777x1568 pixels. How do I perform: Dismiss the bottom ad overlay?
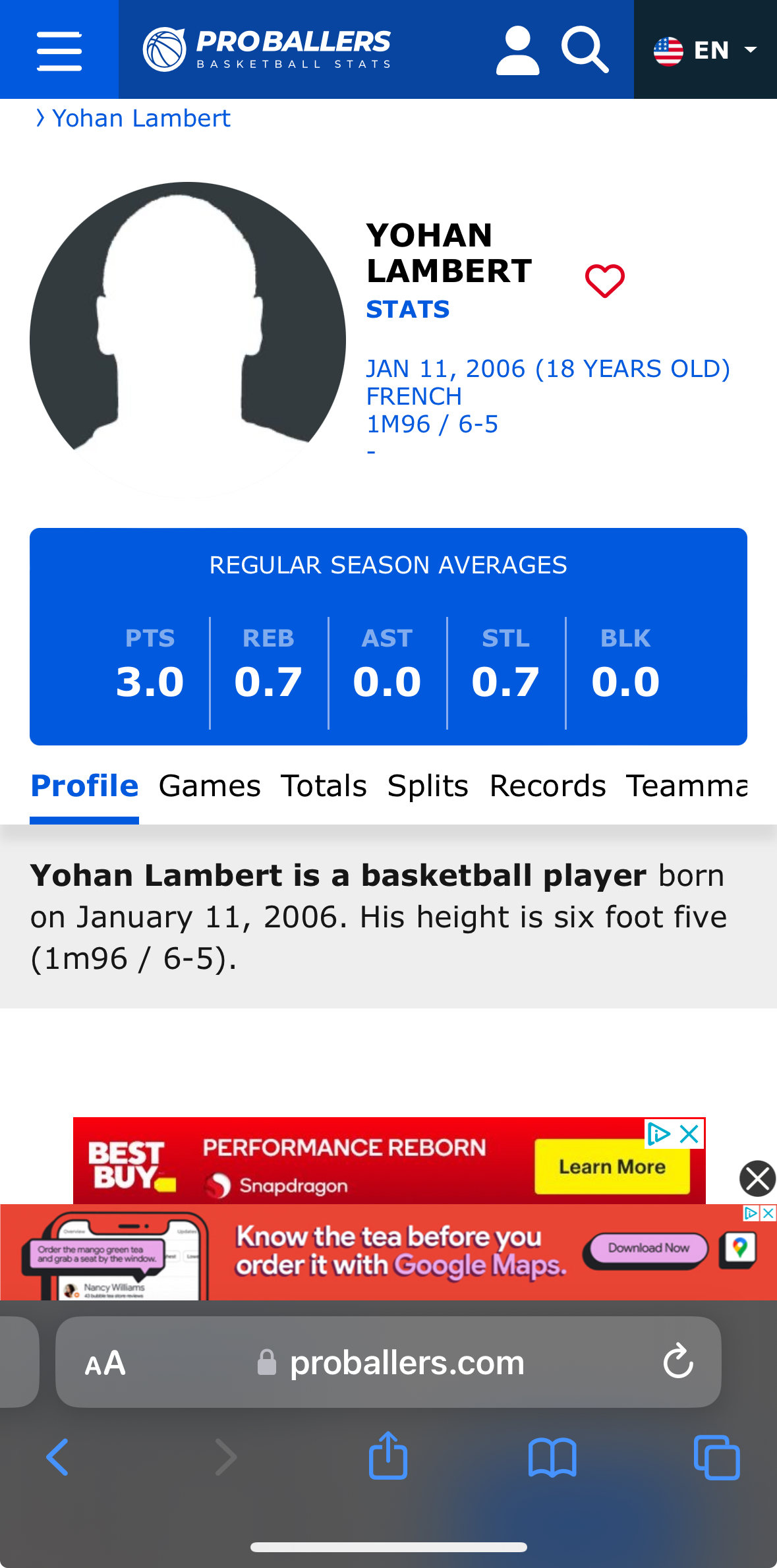(x=757, y=1178)
